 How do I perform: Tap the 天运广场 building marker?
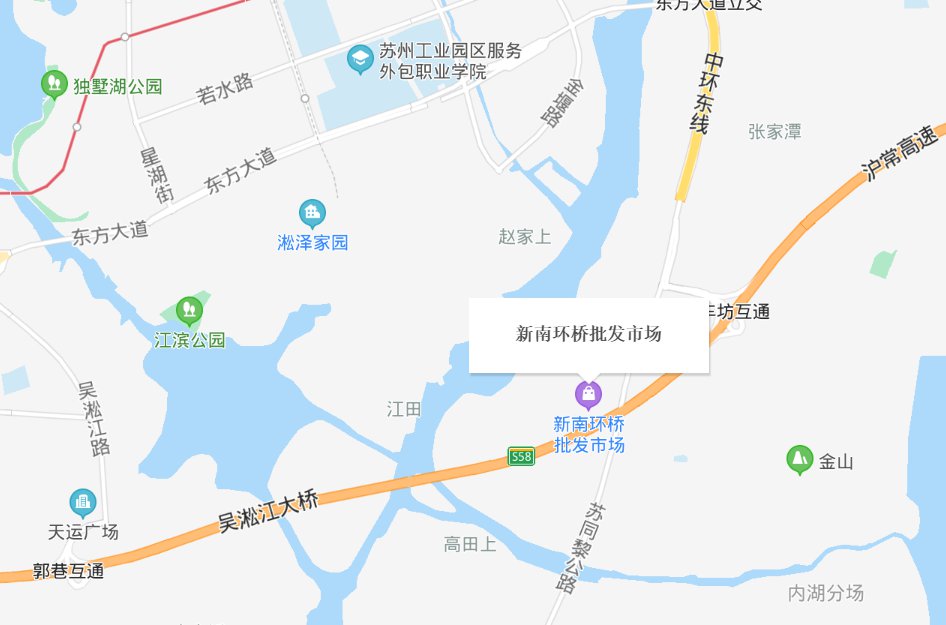[83, 503]
